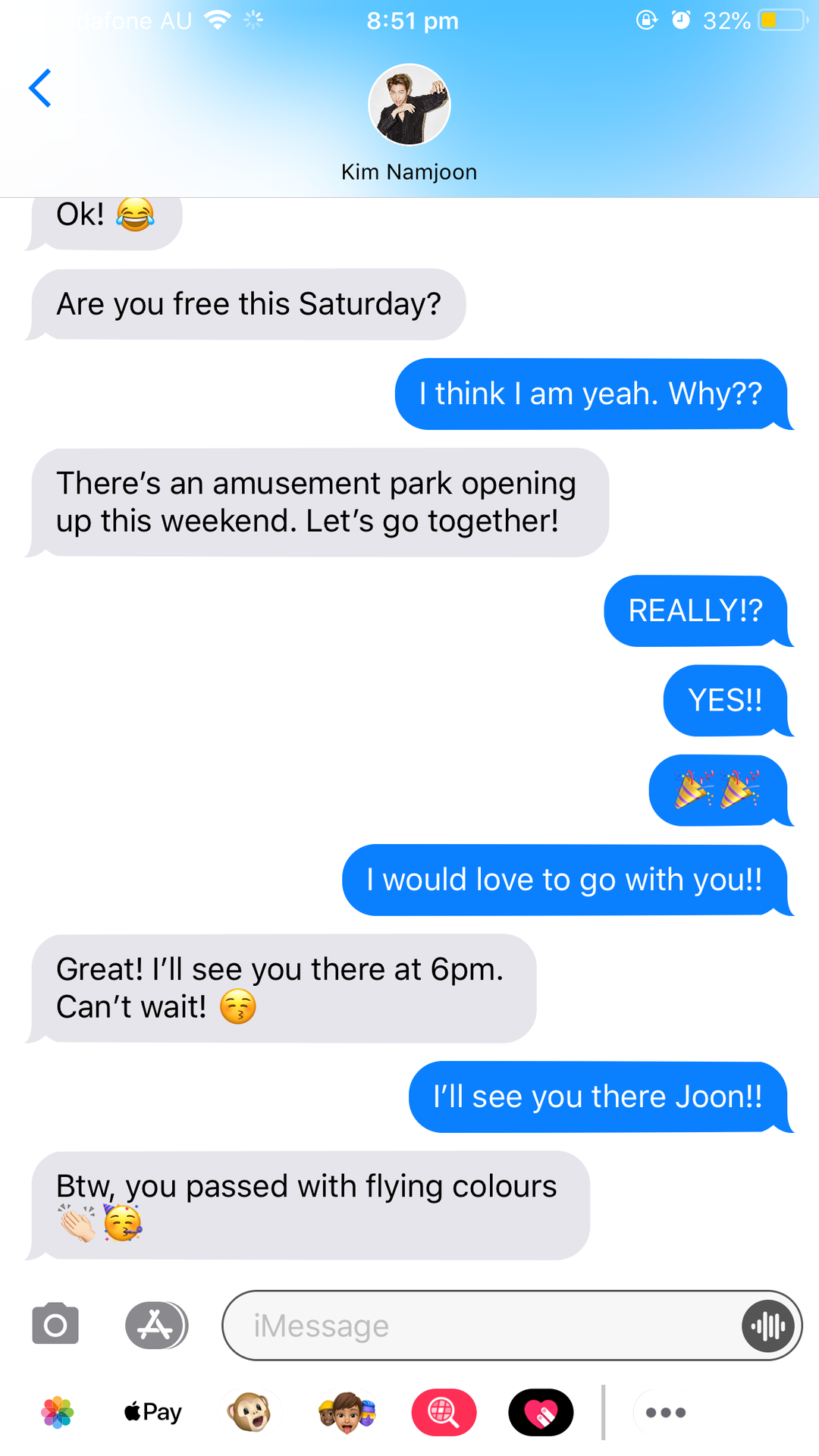Open Kim Namjoon's contact details
Viewport: 819px width, 1456px height.
click(x=409, y=121)
